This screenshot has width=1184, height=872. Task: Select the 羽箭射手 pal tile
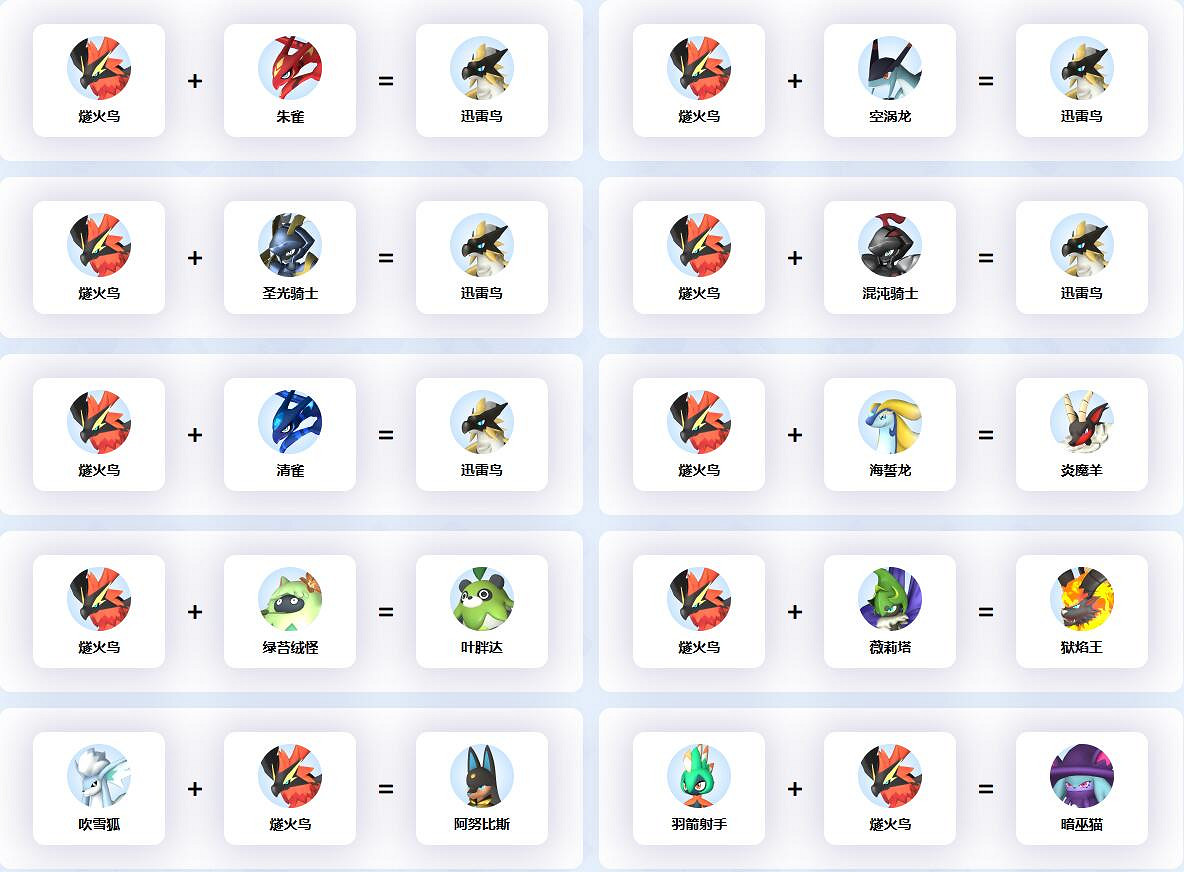click(699, 789)
